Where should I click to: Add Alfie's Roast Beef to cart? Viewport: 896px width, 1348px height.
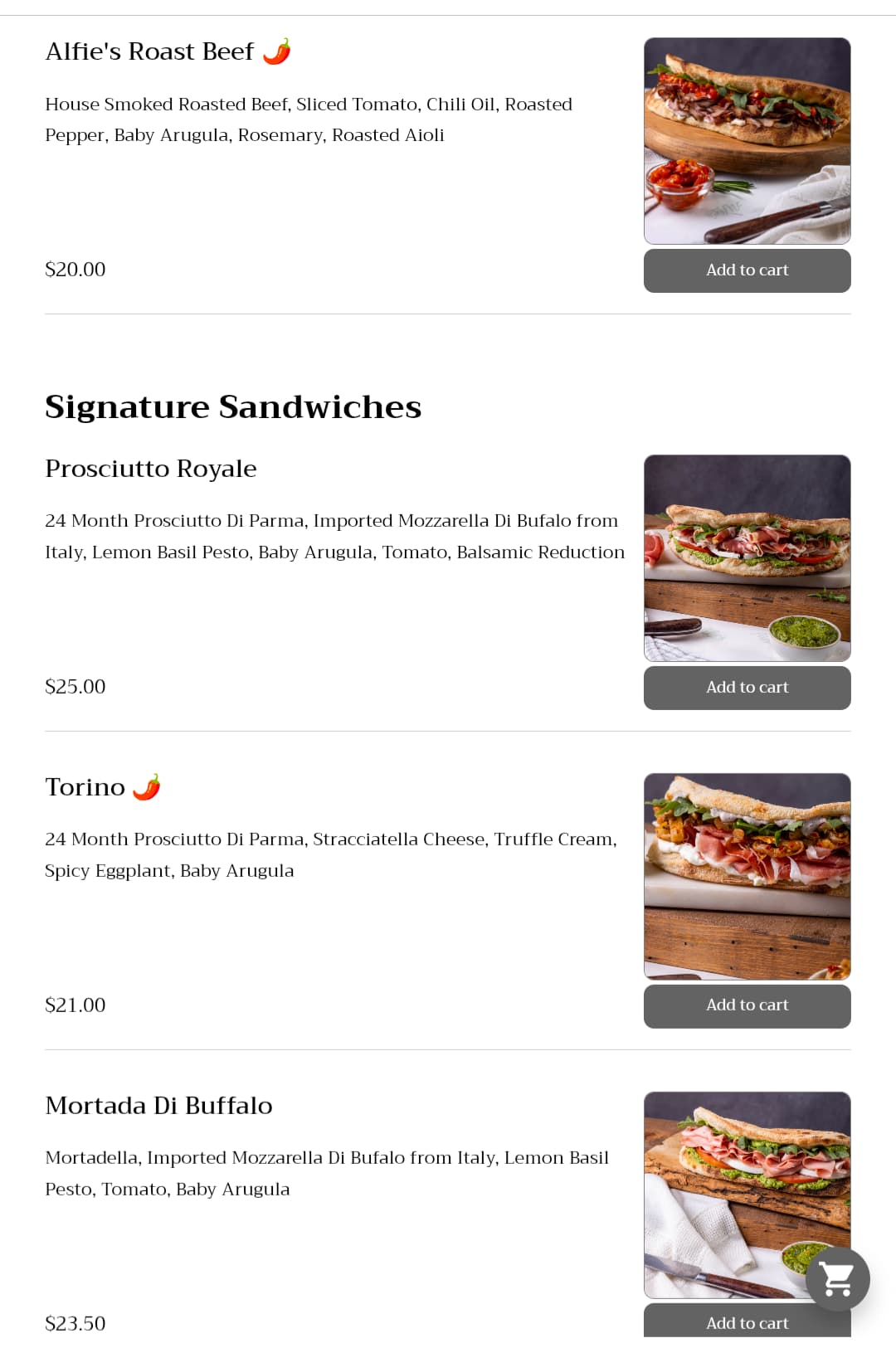click(747, 270)
